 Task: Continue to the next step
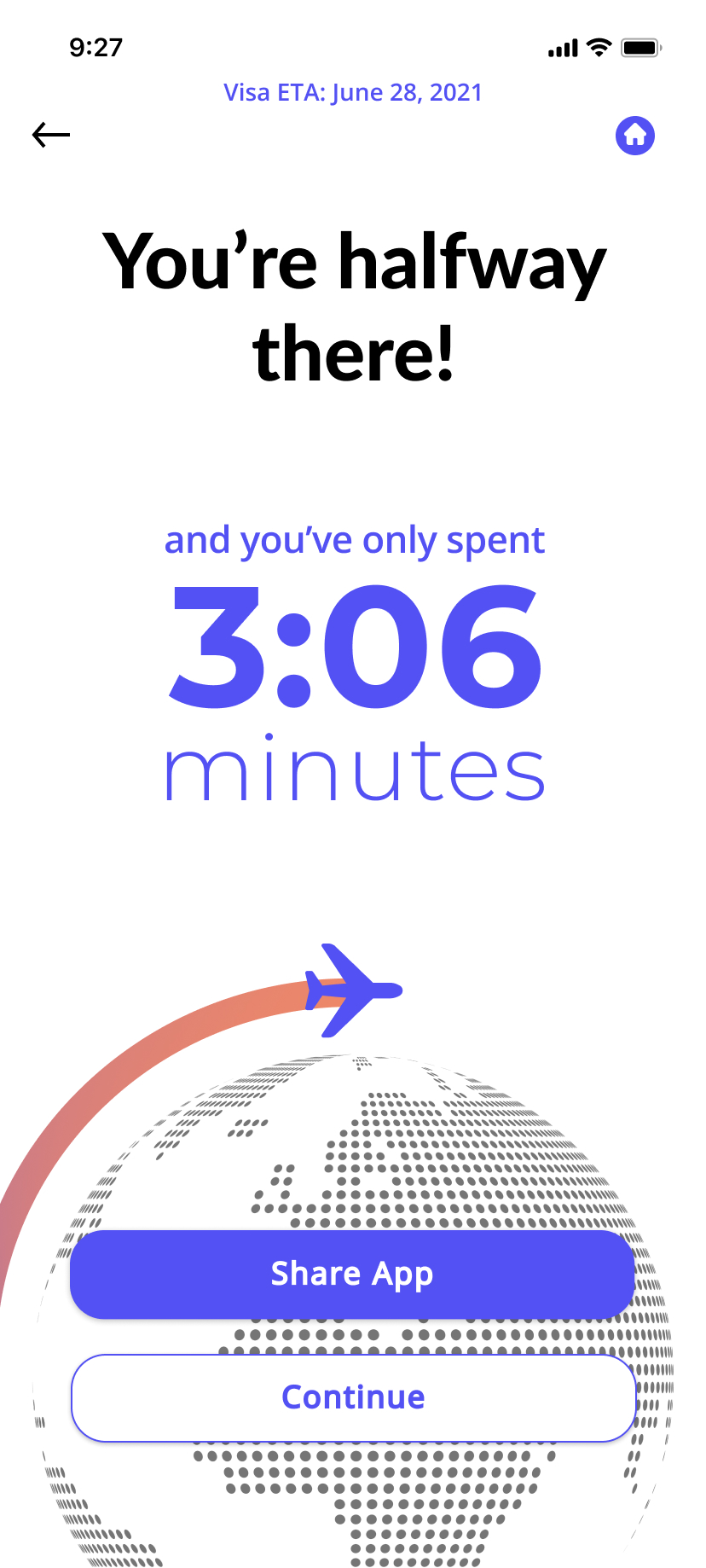coord(352,1397)
